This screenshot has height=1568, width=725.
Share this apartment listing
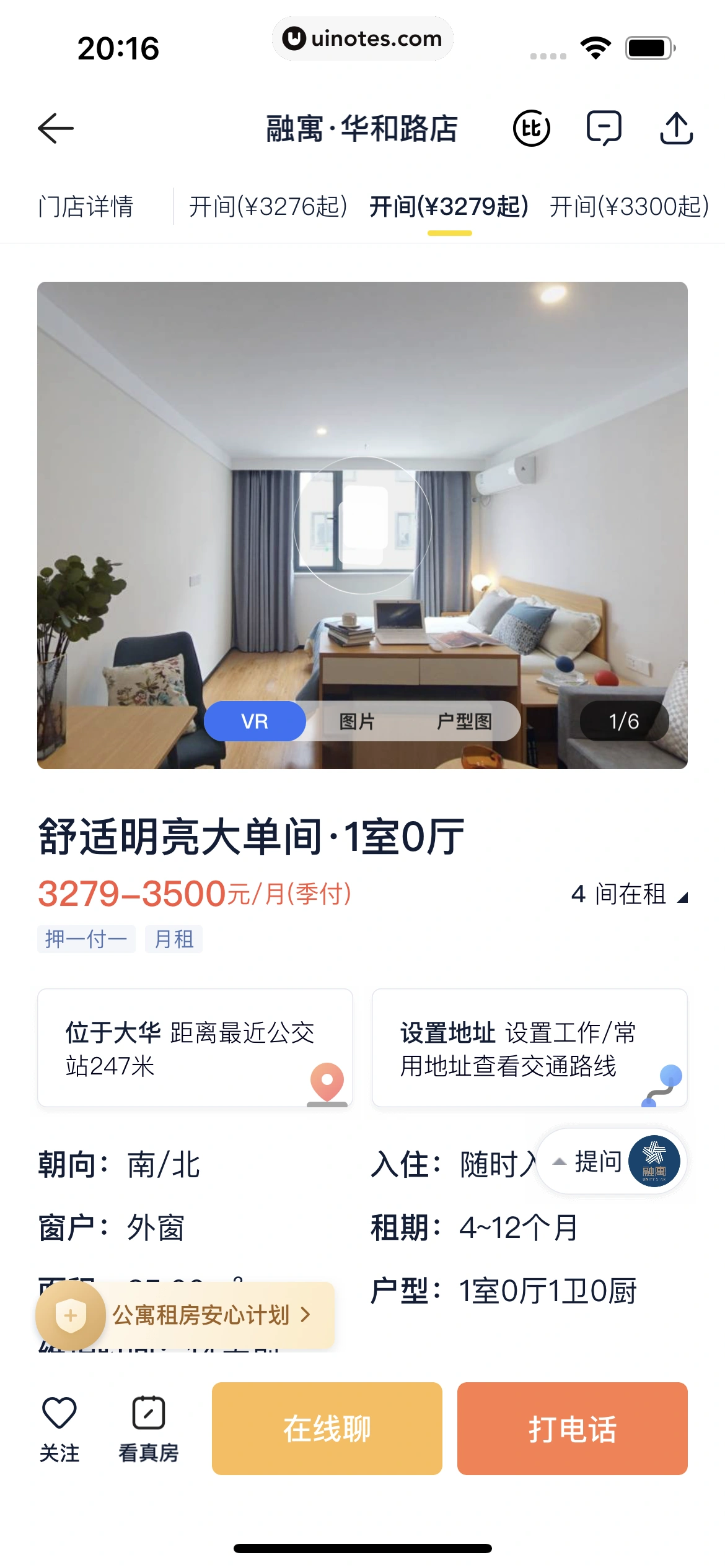tap(676, 128)
